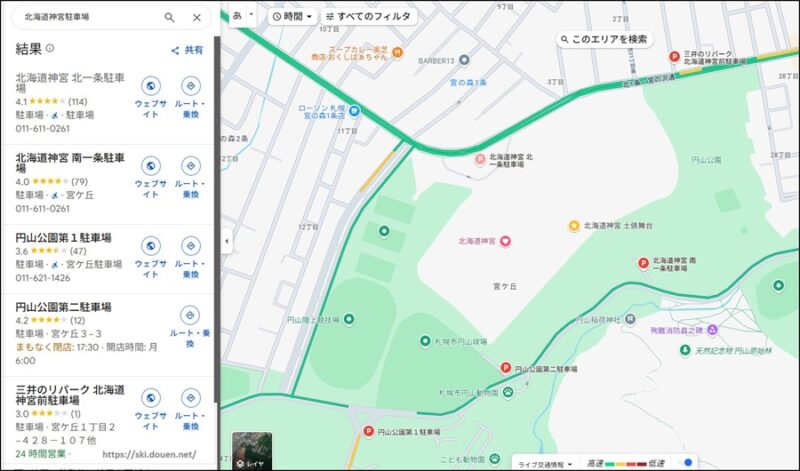Open すべてのフィルタ chip
800x471 pixels.
point(367,17)
